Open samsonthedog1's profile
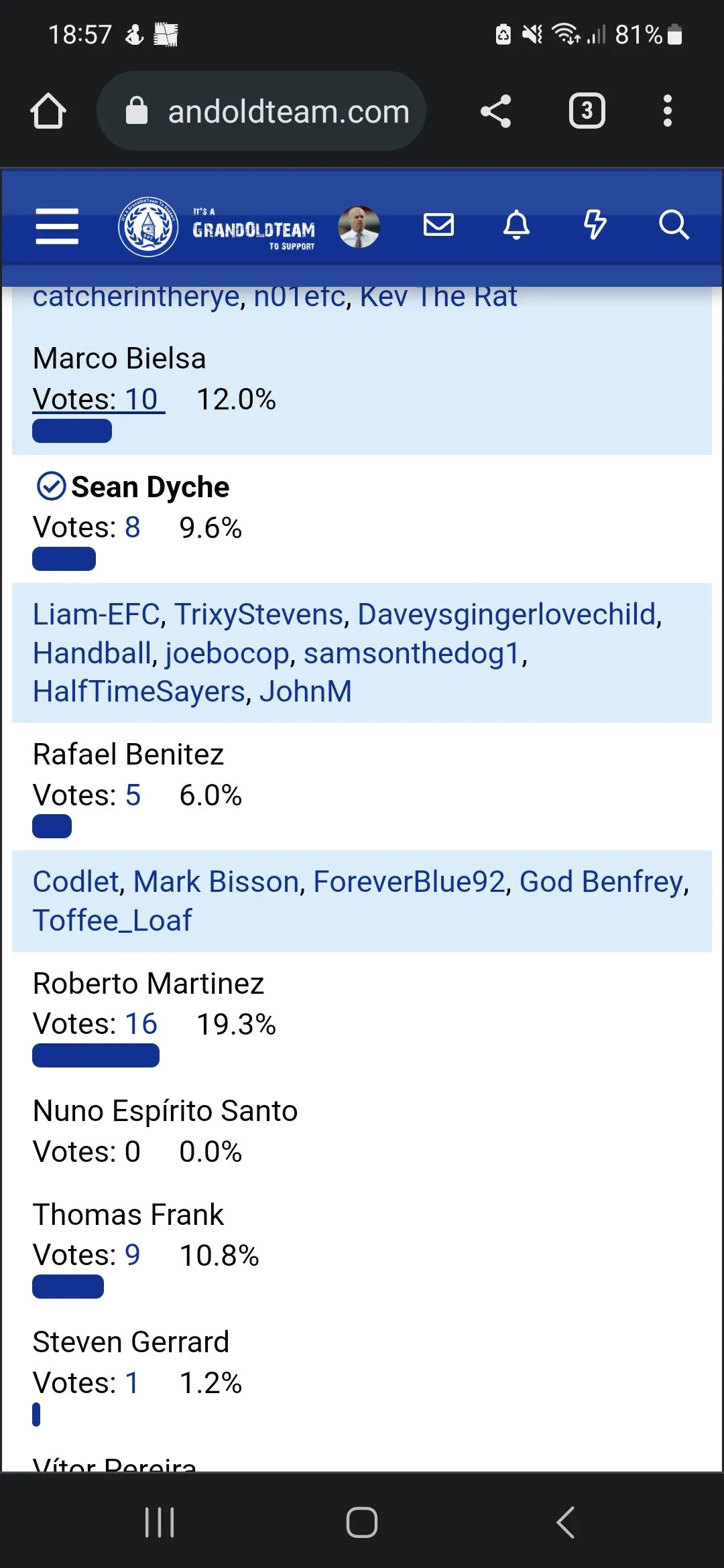The image size is (724, 1568). click(412, 653)
